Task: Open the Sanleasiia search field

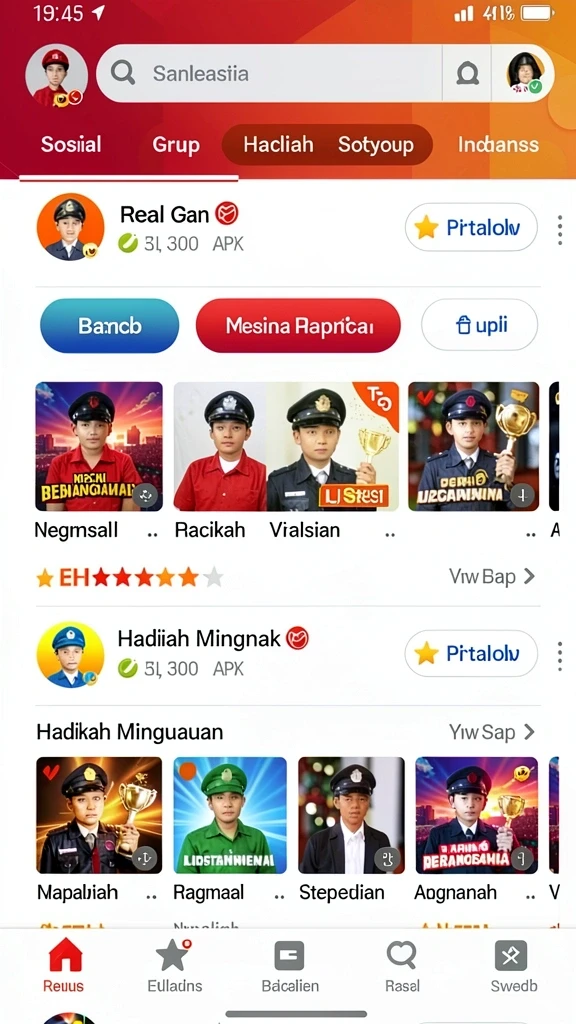Action: (269, 73)
